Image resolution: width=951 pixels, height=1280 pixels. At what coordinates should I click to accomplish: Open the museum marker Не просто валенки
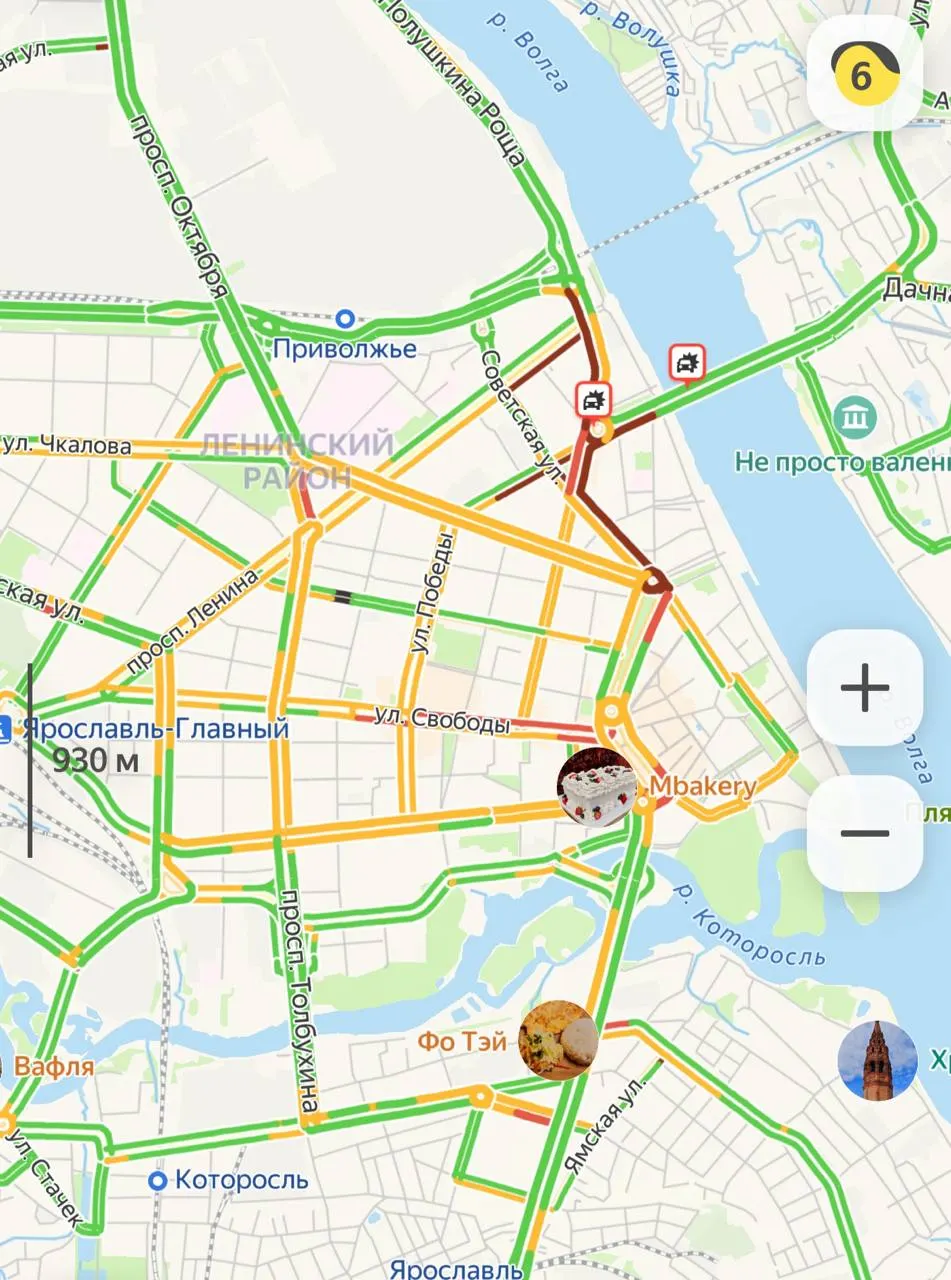click(x=855, y=415)
